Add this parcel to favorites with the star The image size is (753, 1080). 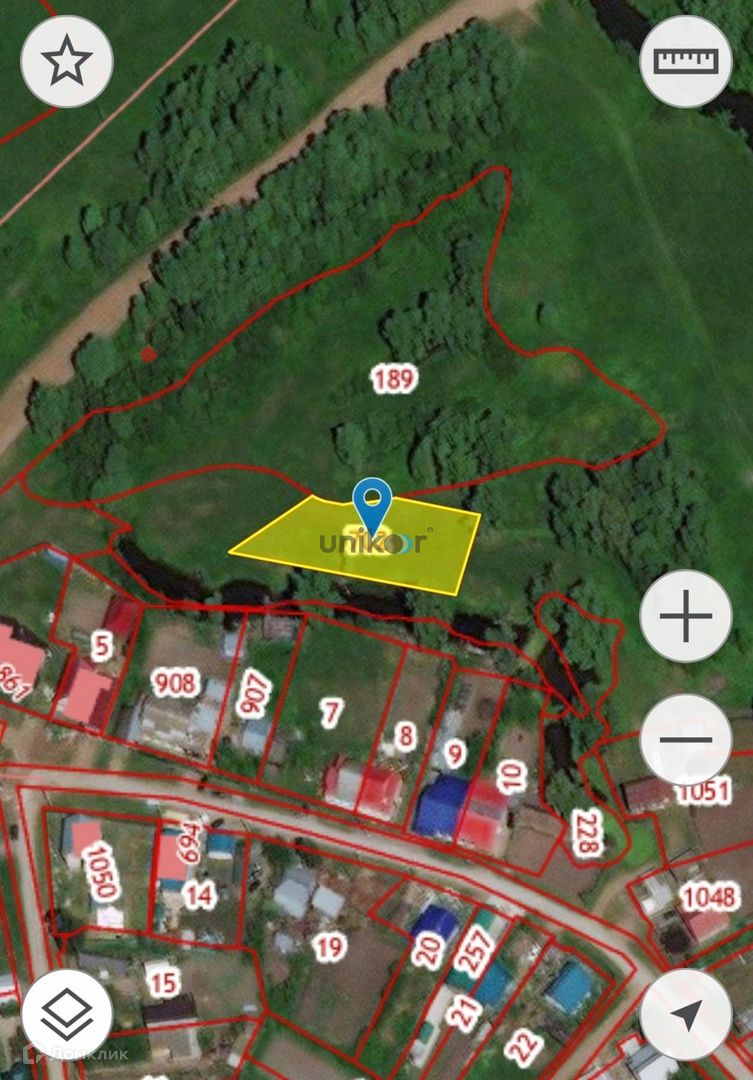click(66, 62)
